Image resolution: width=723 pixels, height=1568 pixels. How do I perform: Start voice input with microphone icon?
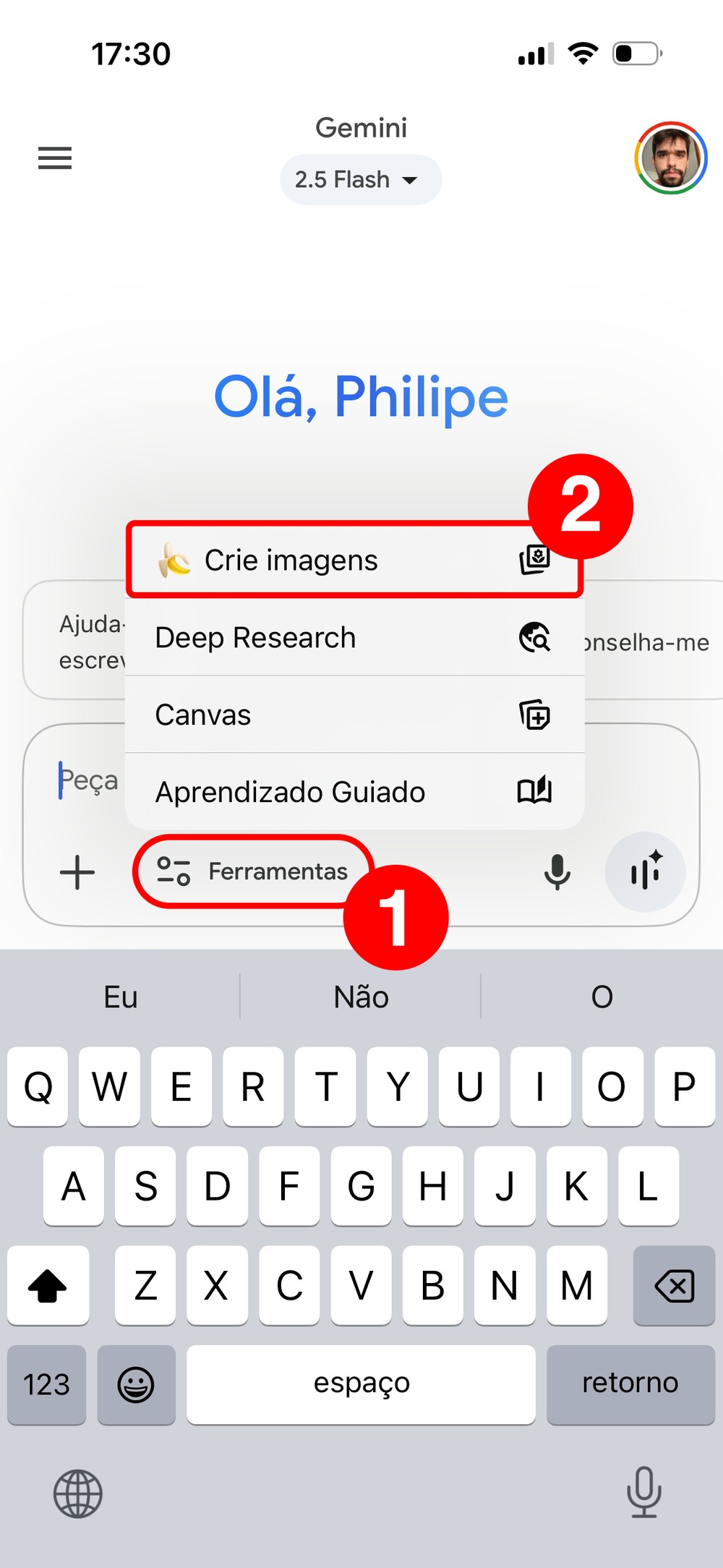click(x=557, y=872)
